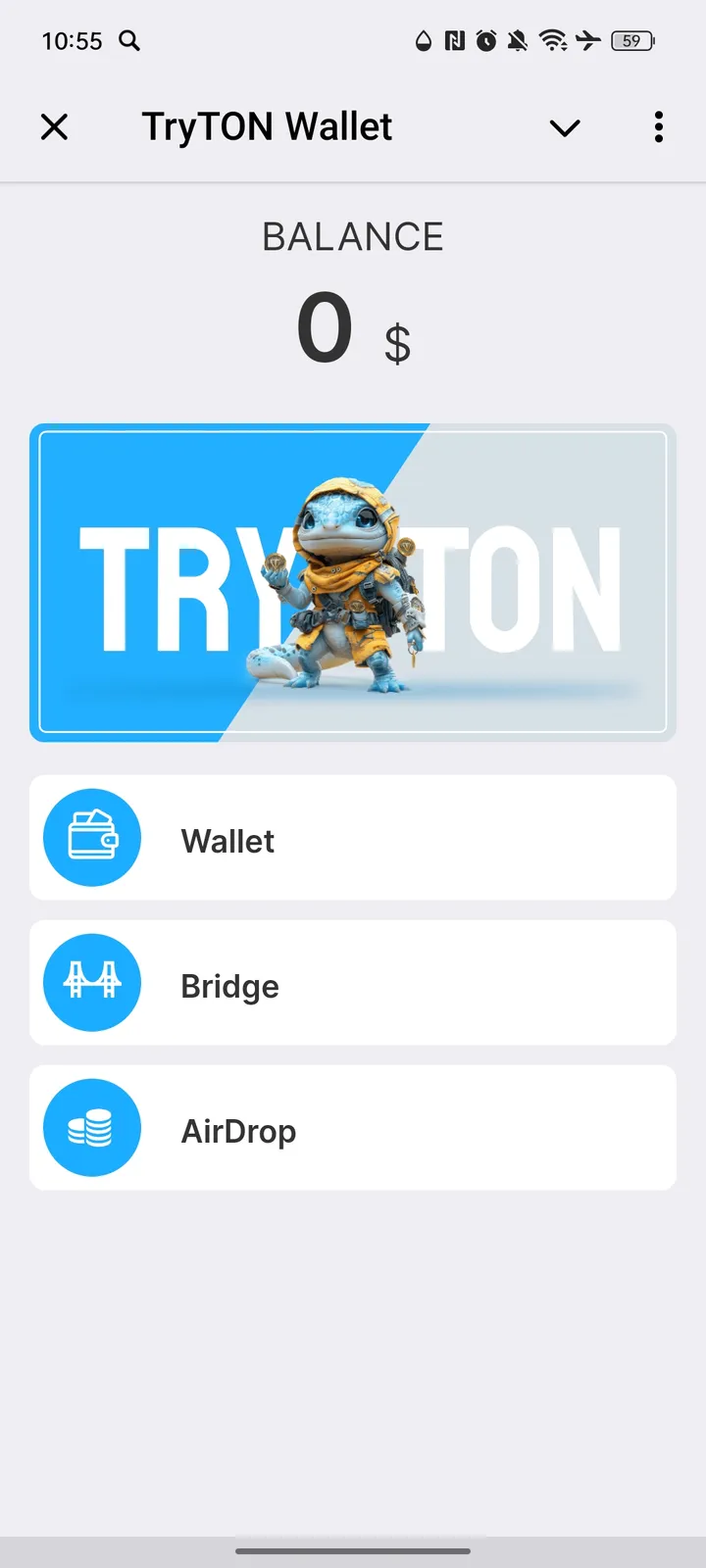Tap the Wi-Fi status bar icon
This screenshot has width=706, height=1568.
pos(554,41)
